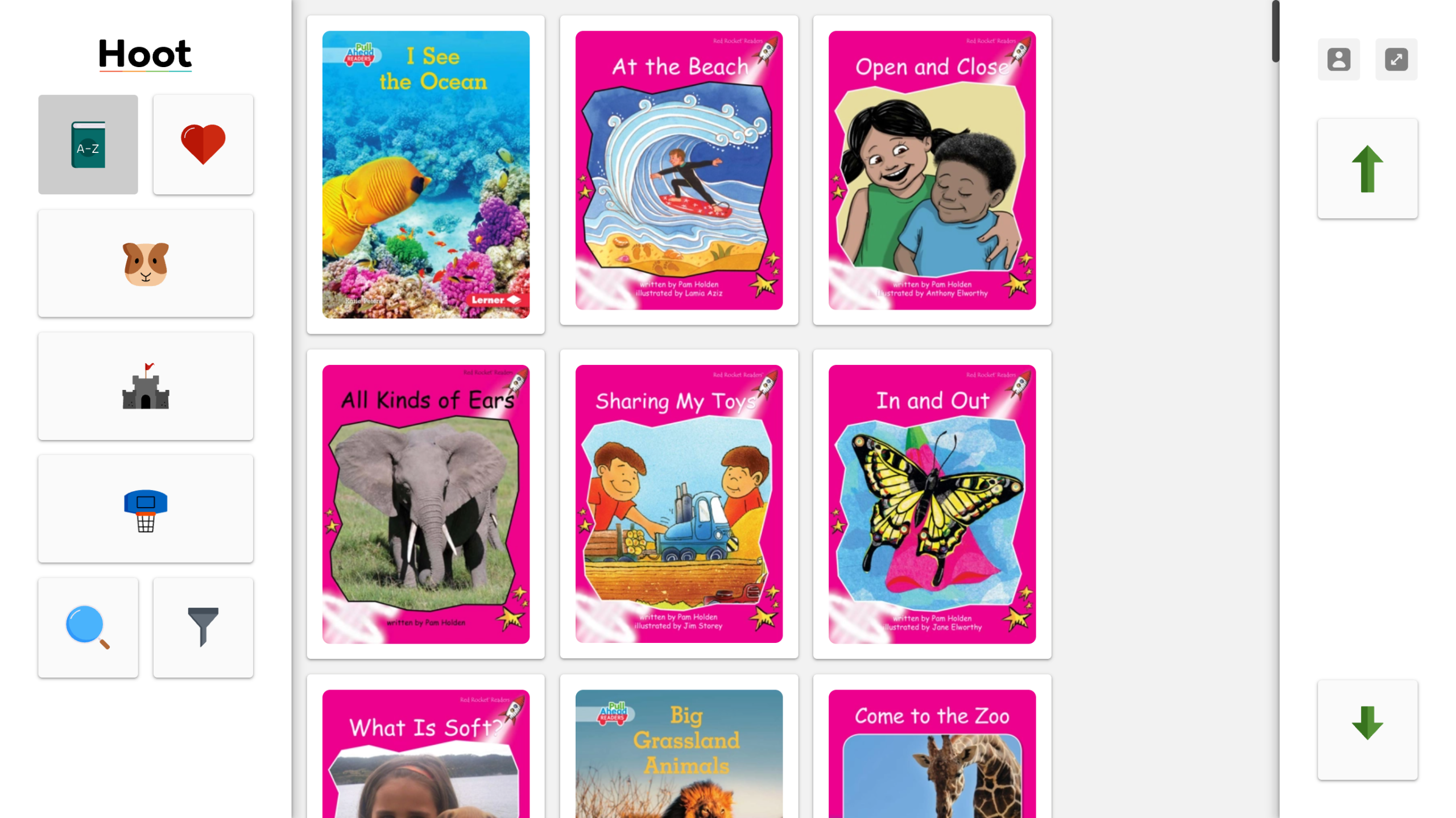The width and height of the screenshot is (1456, 818).
Task: Choose the castle category tile
Action: (x=146, y=386)
